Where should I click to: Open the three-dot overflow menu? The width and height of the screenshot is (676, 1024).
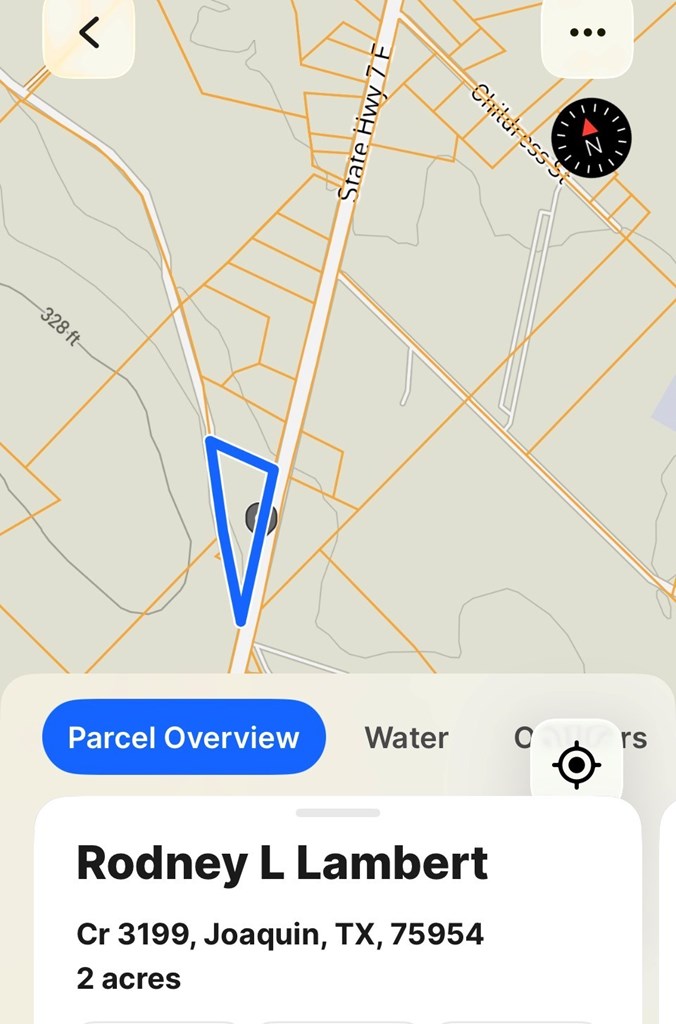[x=587, y=33]
